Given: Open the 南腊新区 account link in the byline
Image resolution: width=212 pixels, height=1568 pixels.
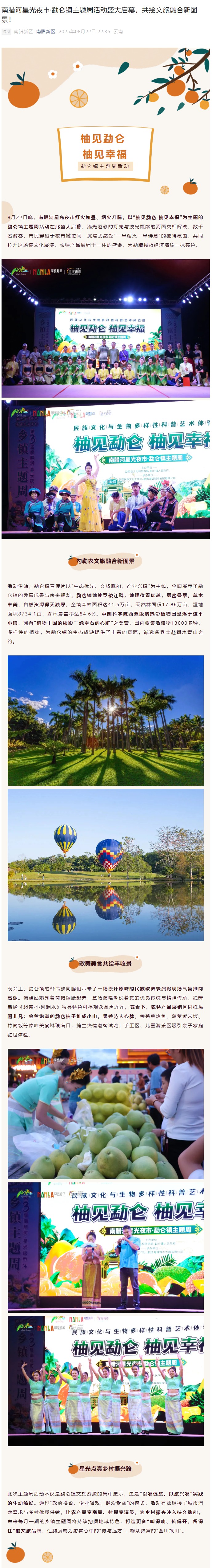Looking at the screenshot, I should pyautogui.click(x=46, y=31).
